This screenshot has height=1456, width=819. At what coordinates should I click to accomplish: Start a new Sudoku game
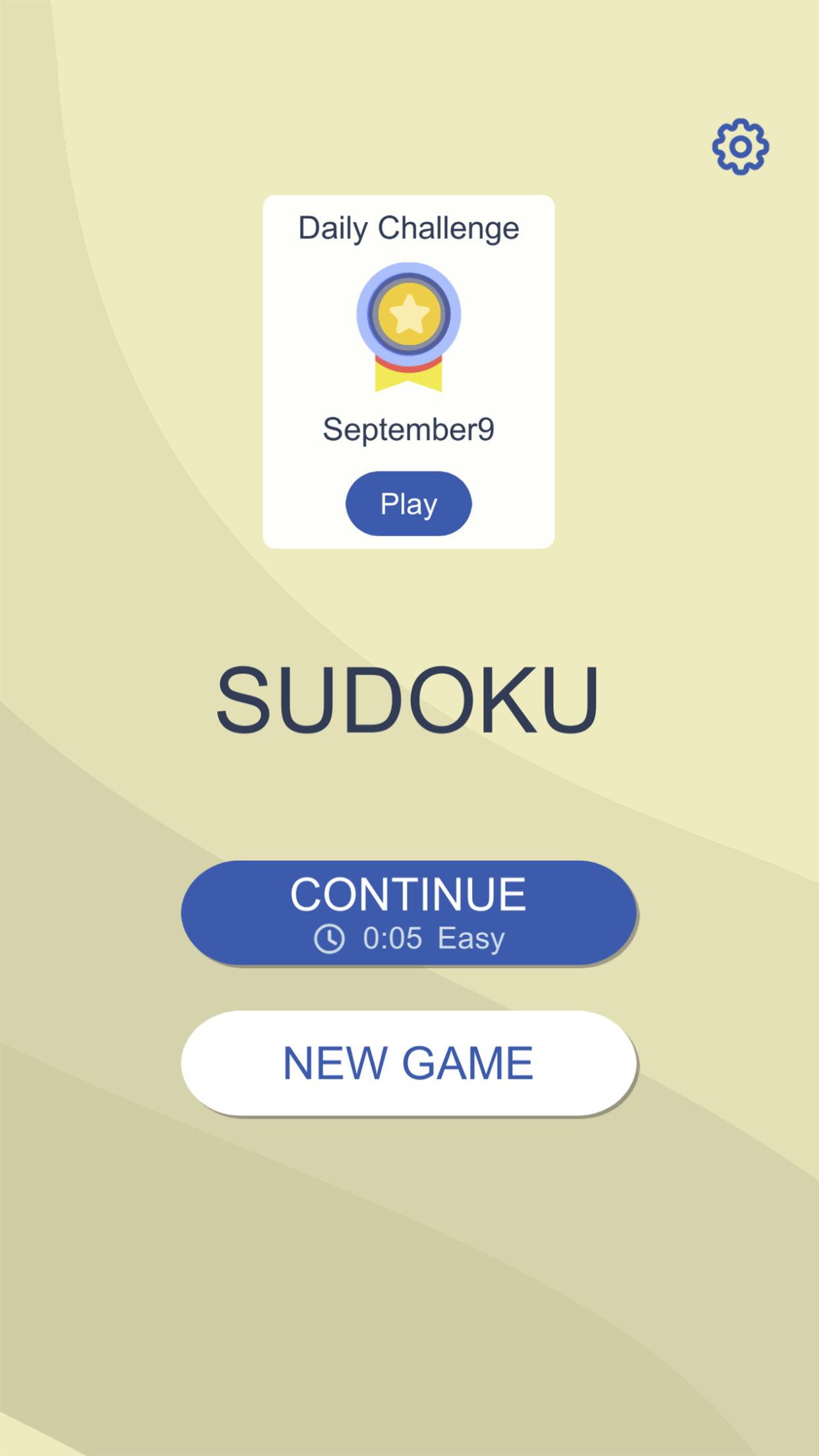point(408,1063)
